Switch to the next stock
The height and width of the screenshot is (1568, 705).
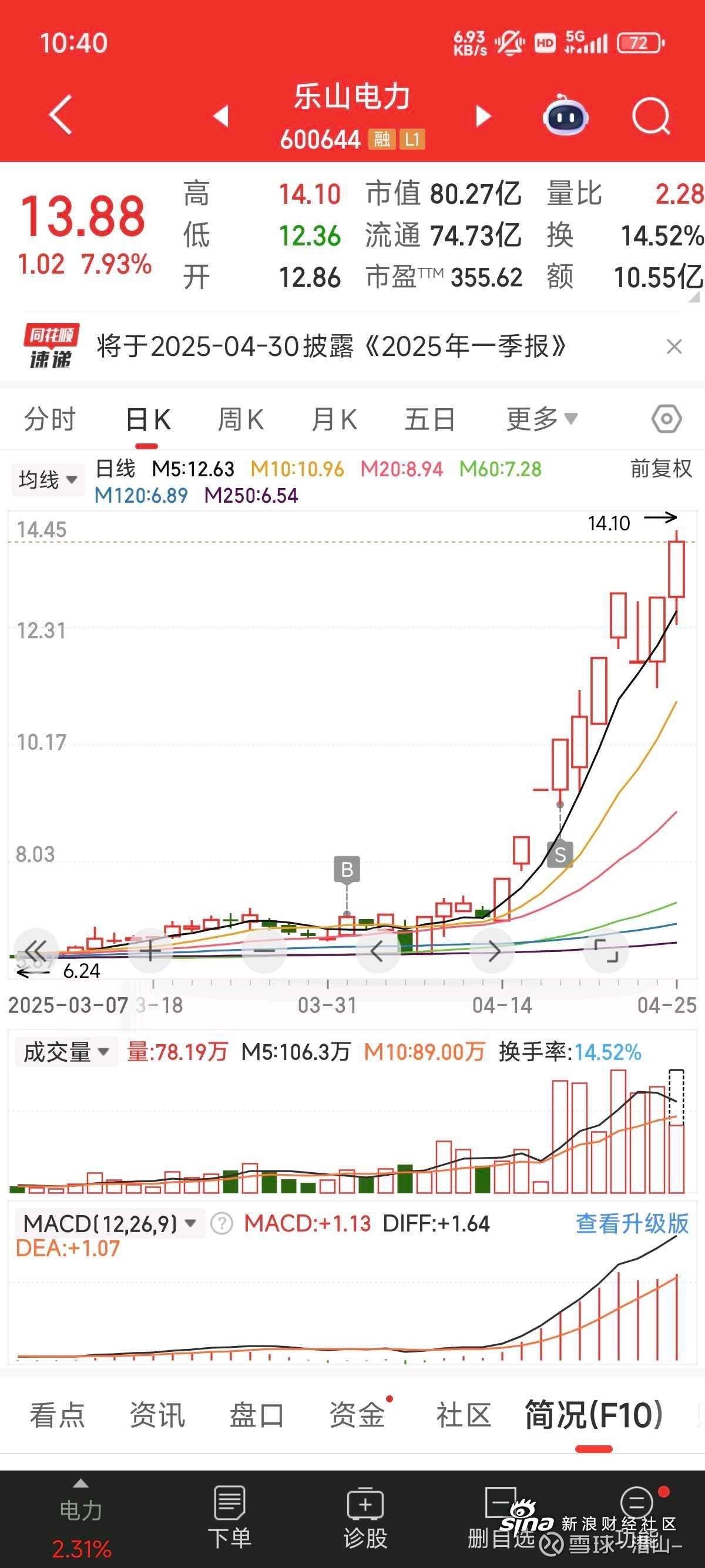click(x=484, y=116)
